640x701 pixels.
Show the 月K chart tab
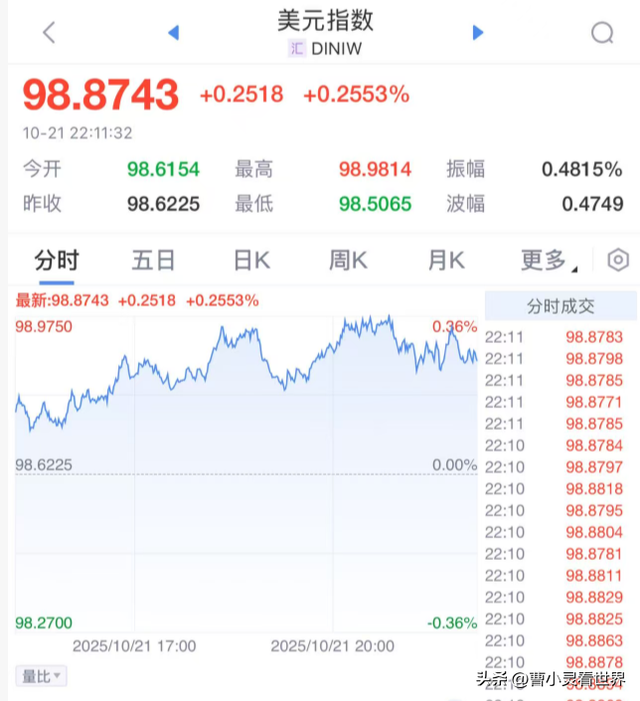[446, 261]
